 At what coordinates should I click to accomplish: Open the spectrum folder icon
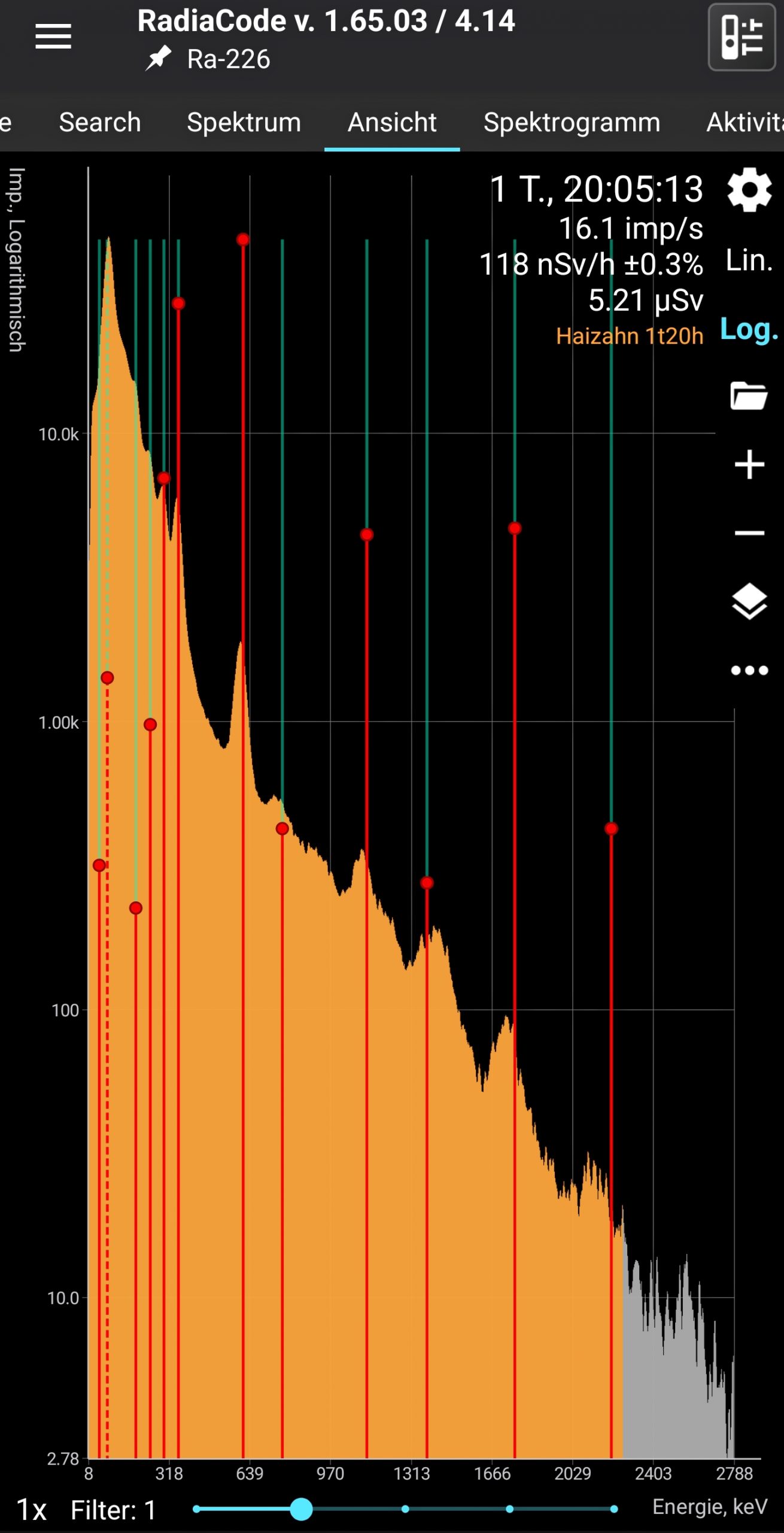tap(749, 396)
